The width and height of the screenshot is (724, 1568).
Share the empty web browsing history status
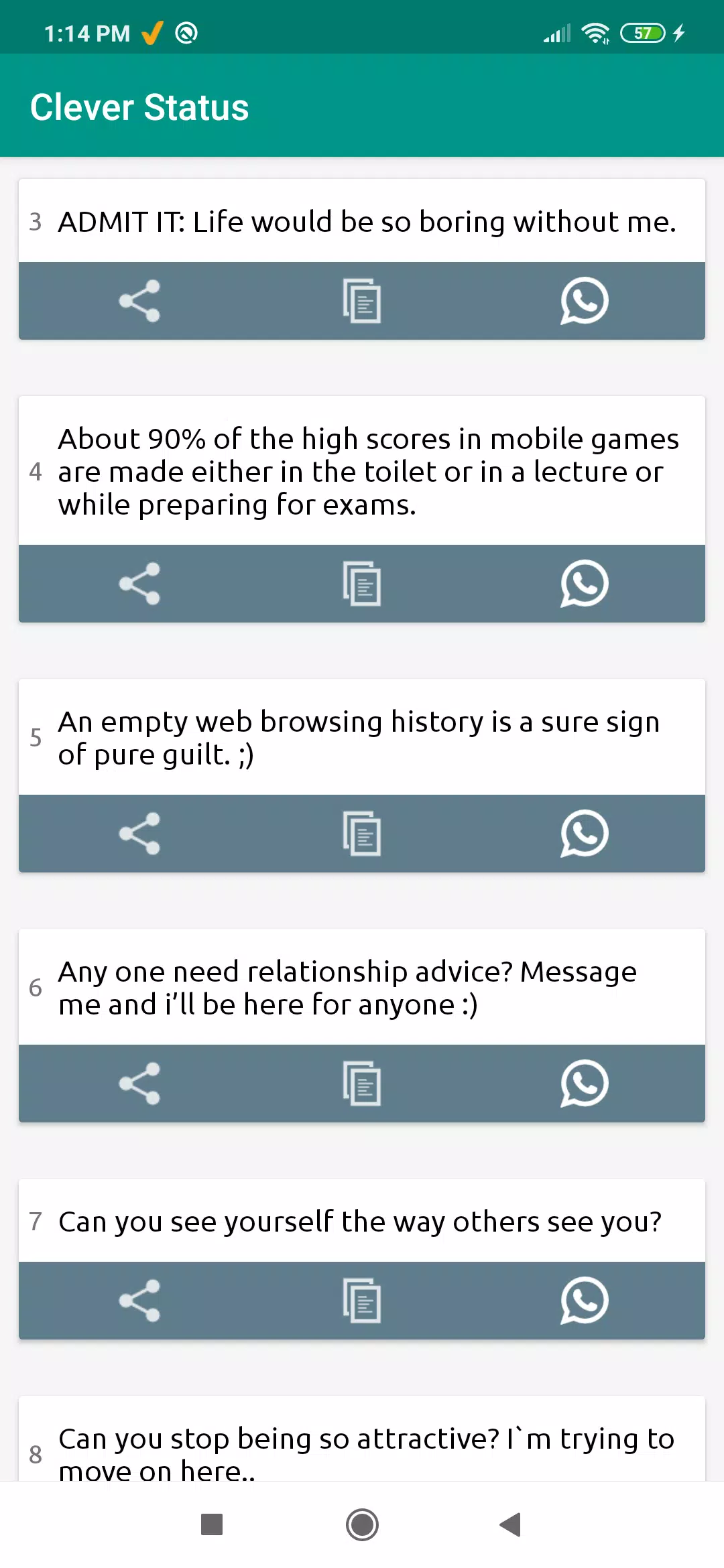tap(139, 834)
